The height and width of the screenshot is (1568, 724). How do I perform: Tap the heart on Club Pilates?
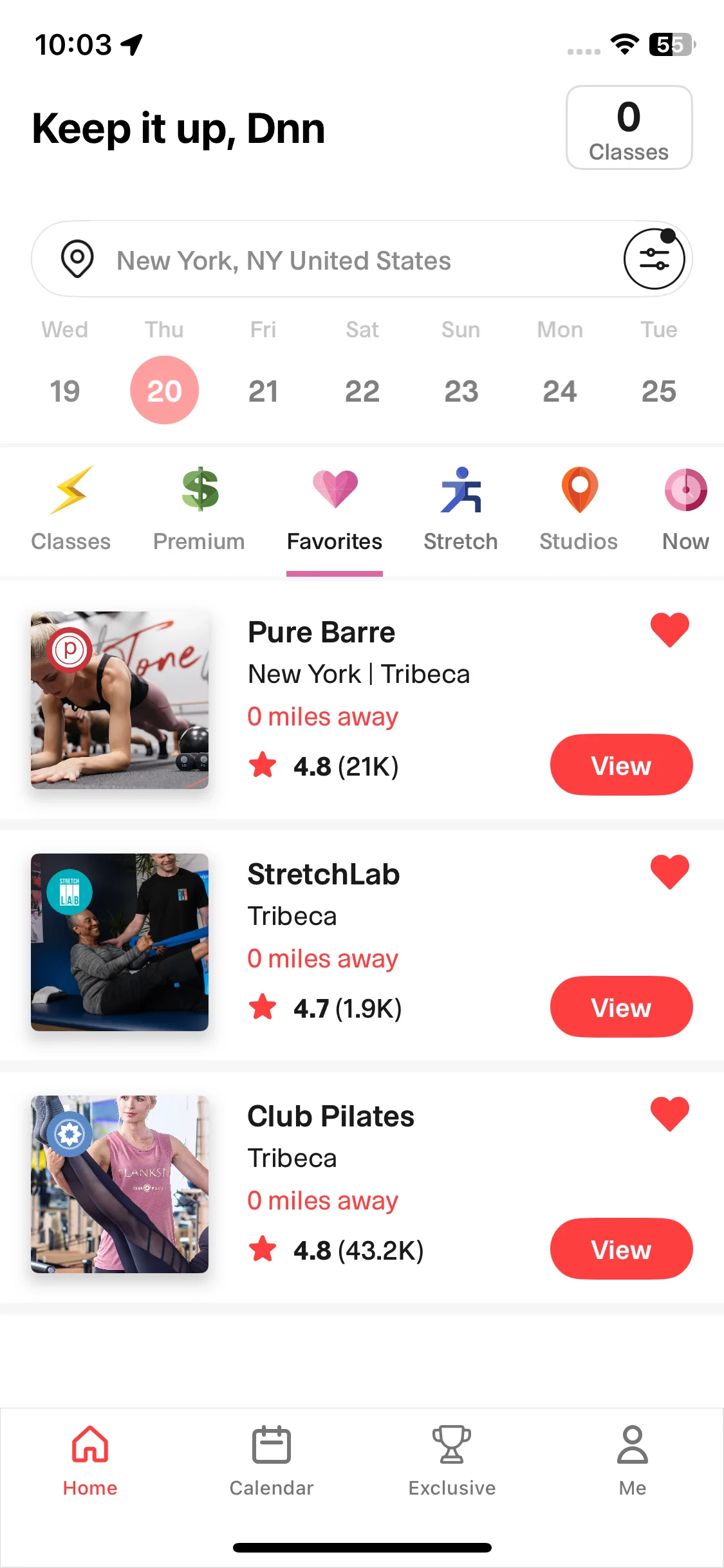pyautogui.click(x=669, y=1114)
